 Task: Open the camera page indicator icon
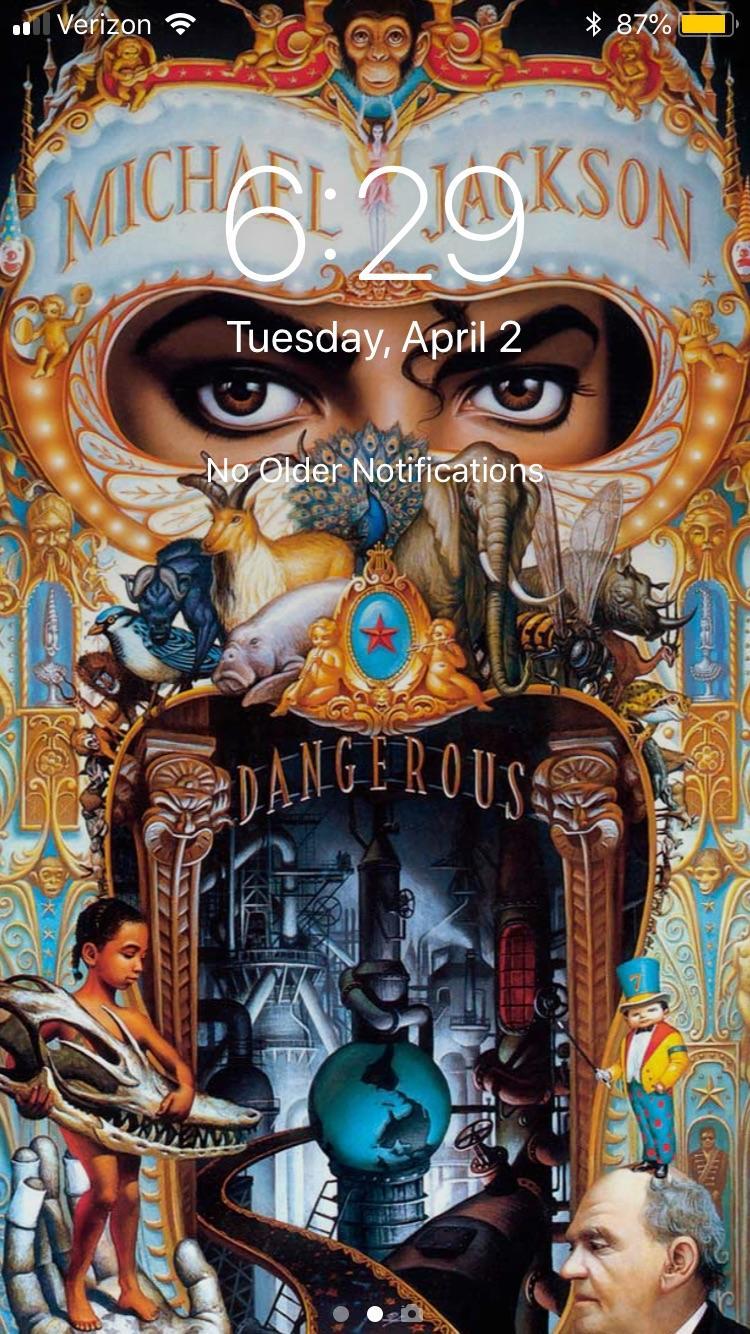tap(411, 1313)
